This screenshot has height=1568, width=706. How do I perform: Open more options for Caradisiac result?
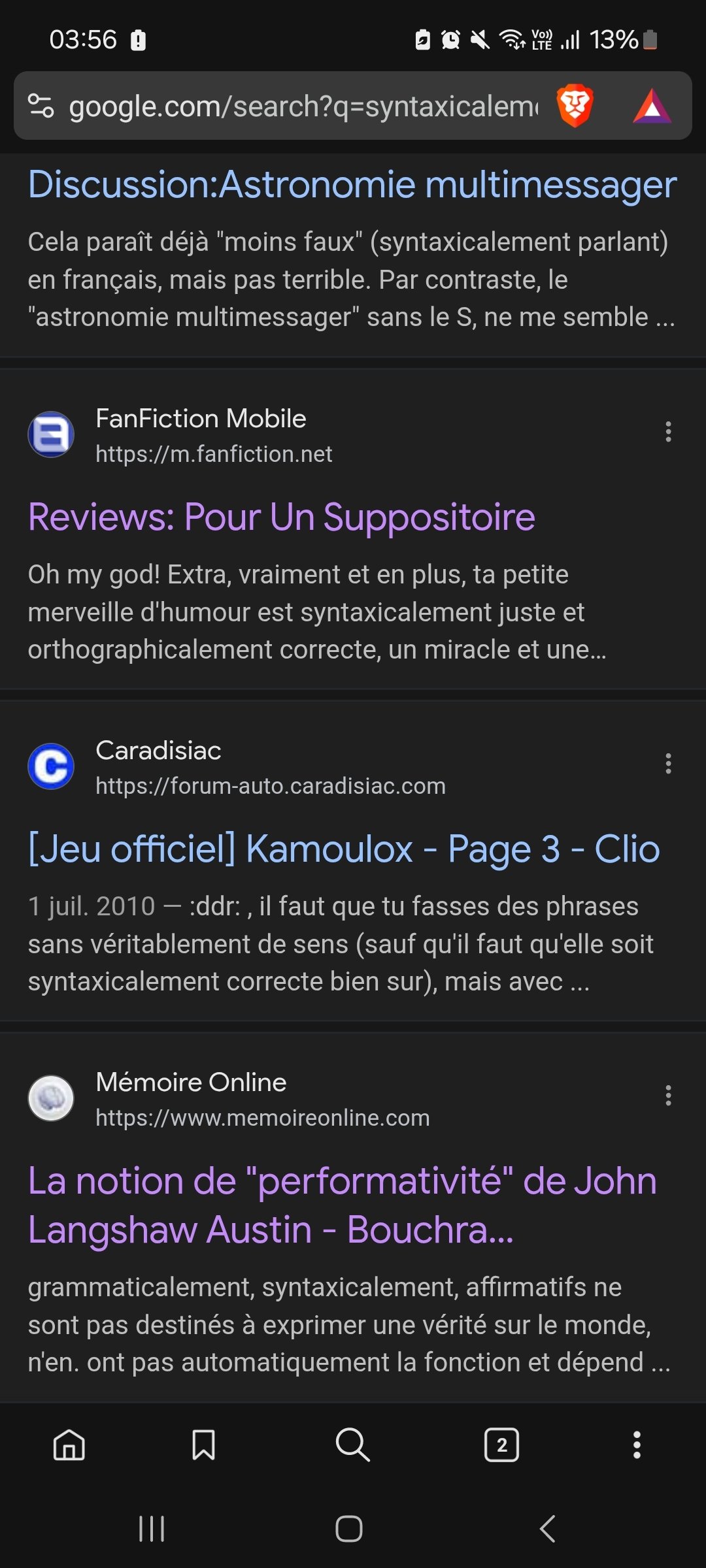pyautogui.click(x=668, y=764)
